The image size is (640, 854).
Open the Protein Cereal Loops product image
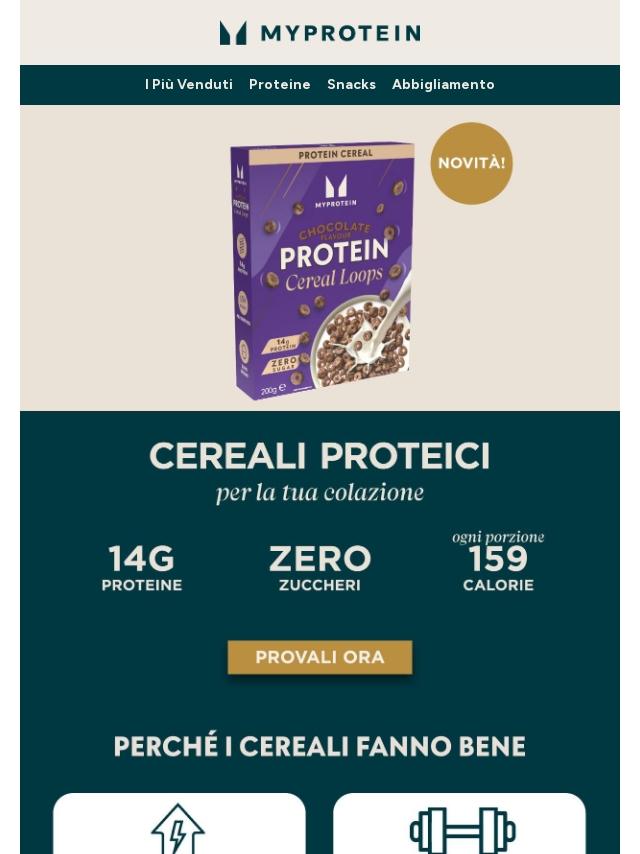(x=322, y=270)
